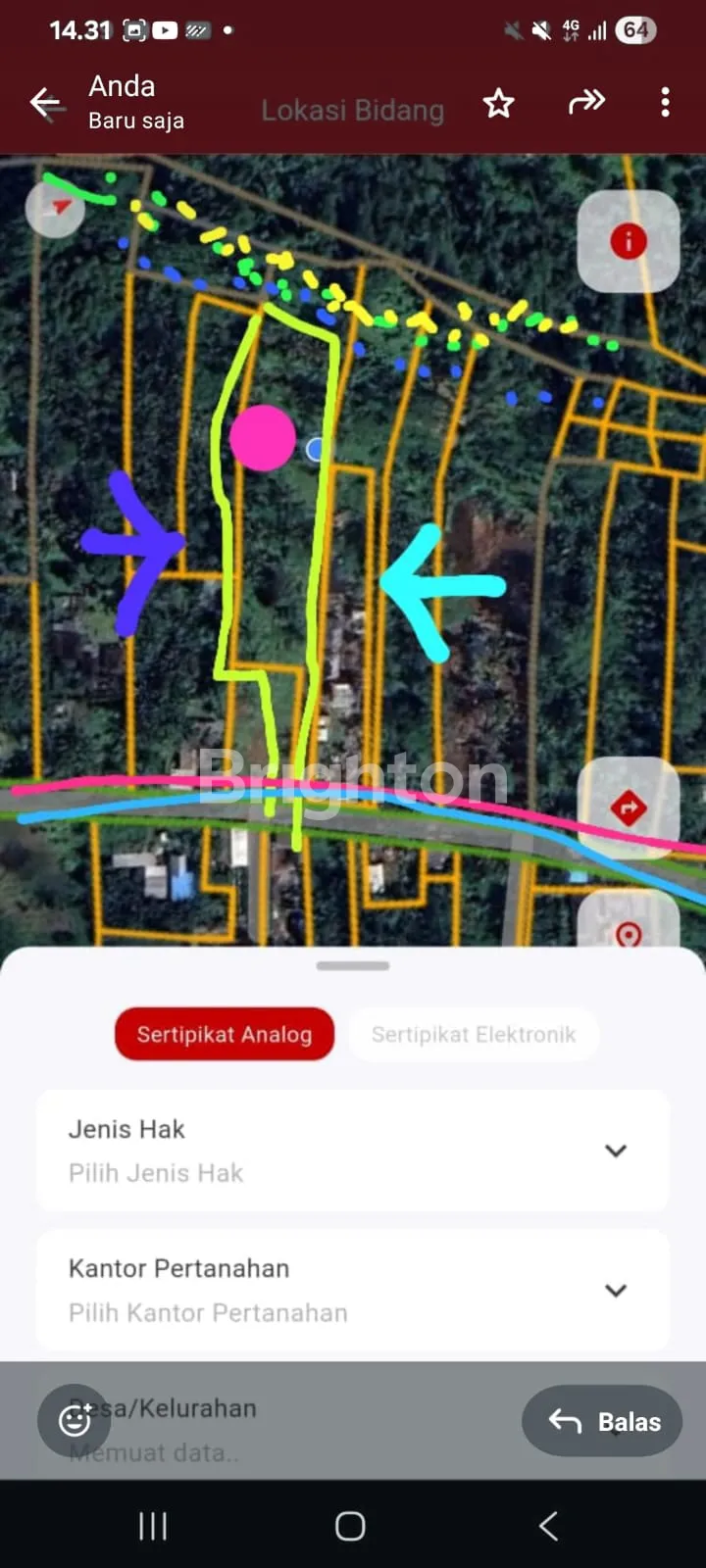This screenshot has width=706, height=1568.
Task: Open the three-dot overflow menu
Action: [x=665, y=103]
